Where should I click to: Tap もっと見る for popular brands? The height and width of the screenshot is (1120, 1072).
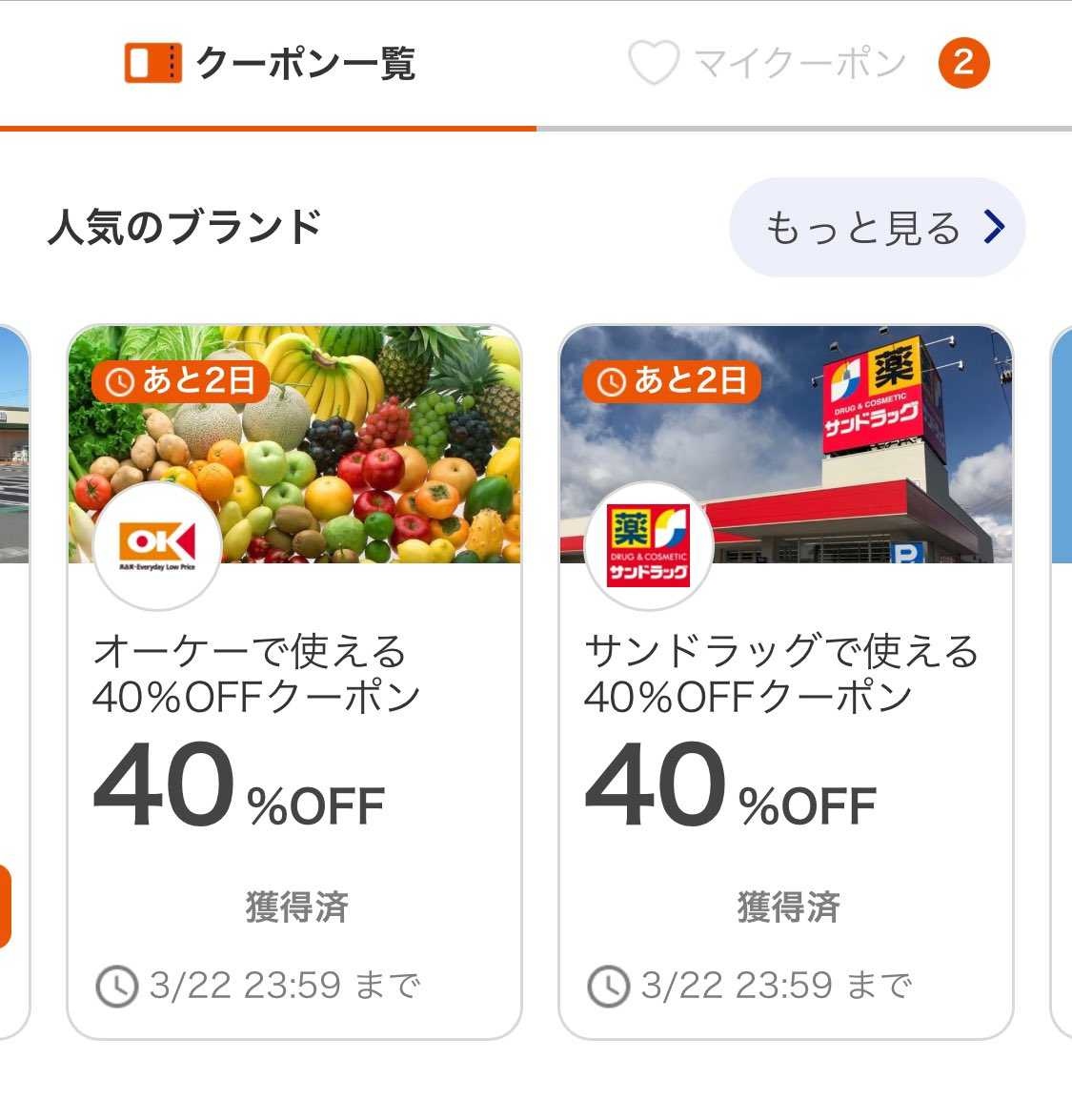877,228
